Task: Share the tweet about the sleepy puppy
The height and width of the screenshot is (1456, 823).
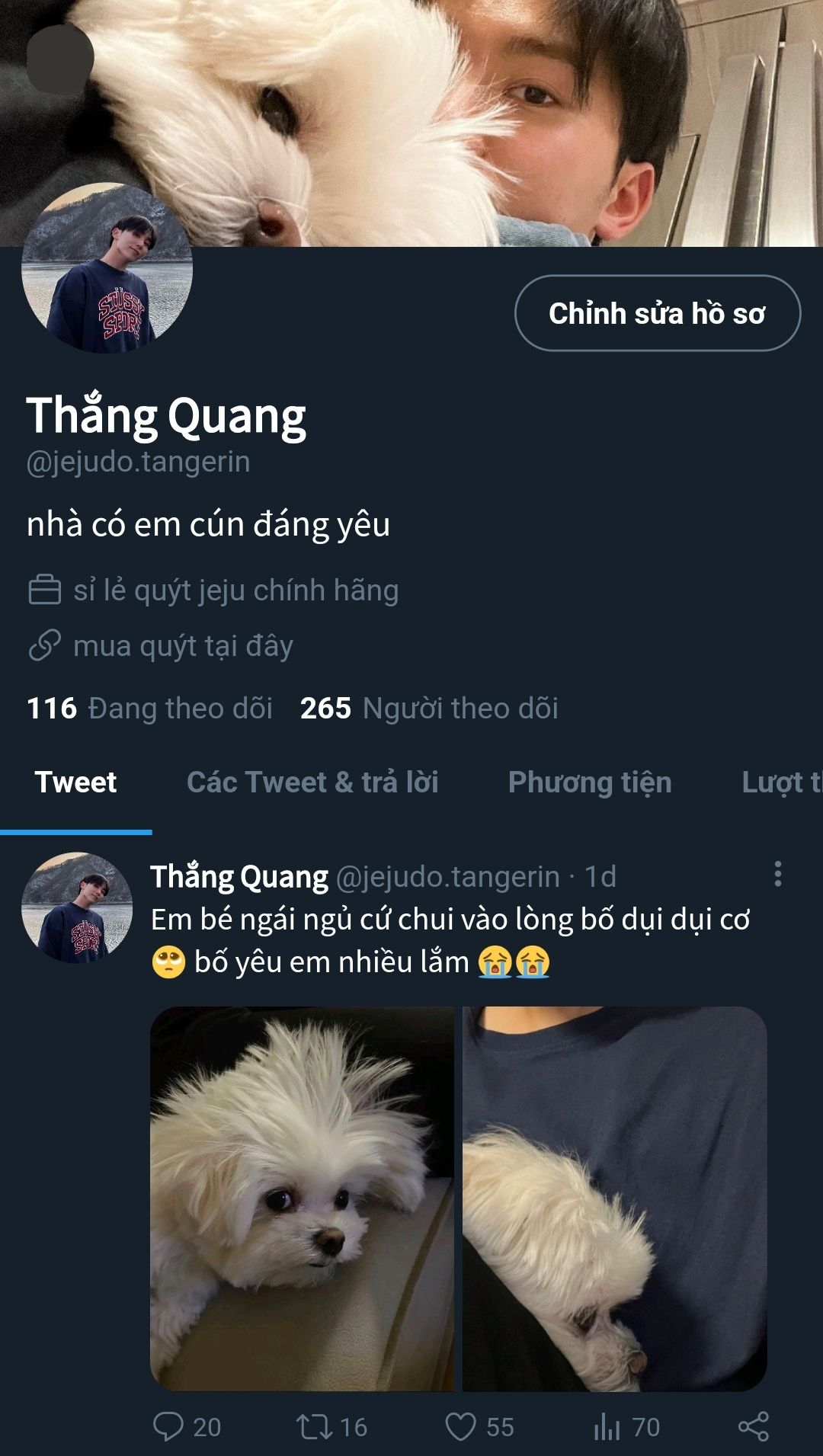Action: pyautogui.click(x=753, y=1426)
